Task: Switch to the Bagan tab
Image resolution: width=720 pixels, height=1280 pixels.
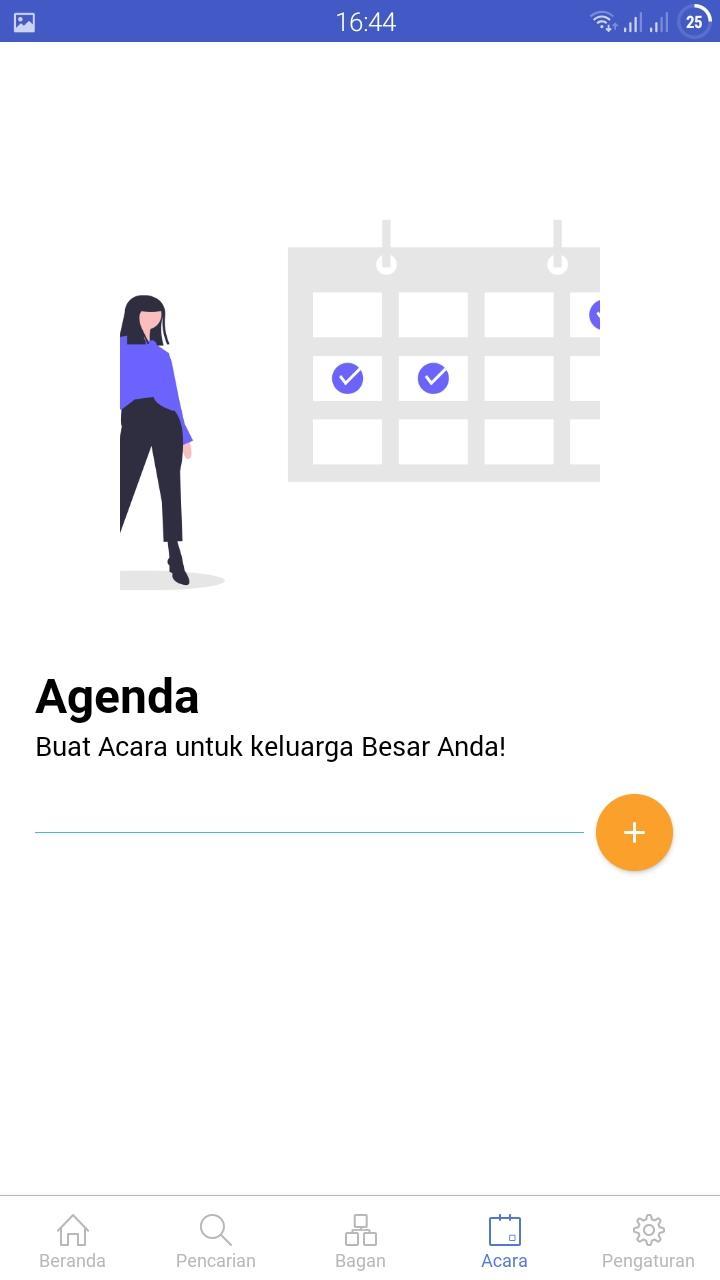Action: [360, 1240]
